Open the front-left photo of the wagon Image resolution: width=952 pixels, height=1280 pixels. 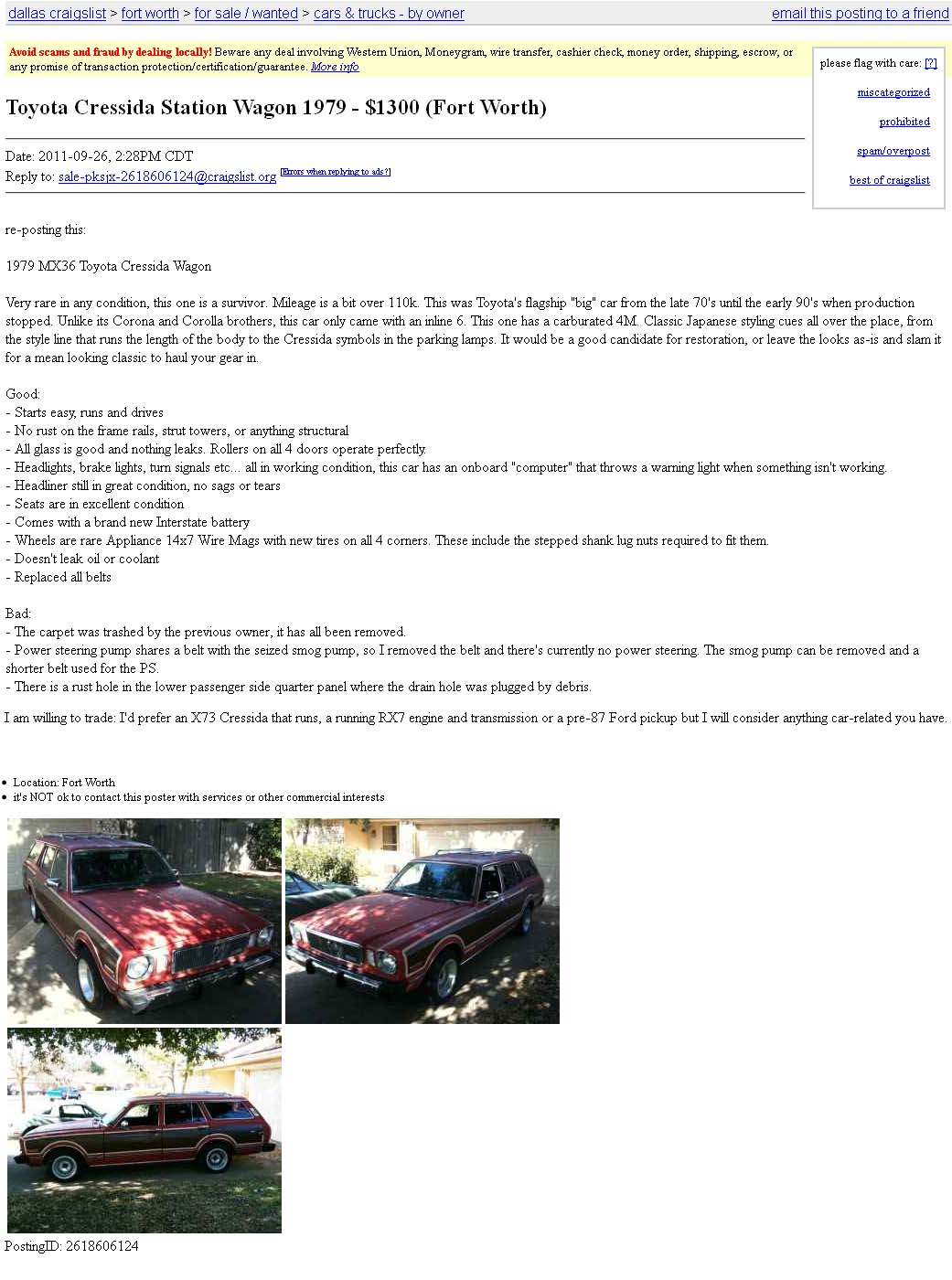(x=144, y=921)
